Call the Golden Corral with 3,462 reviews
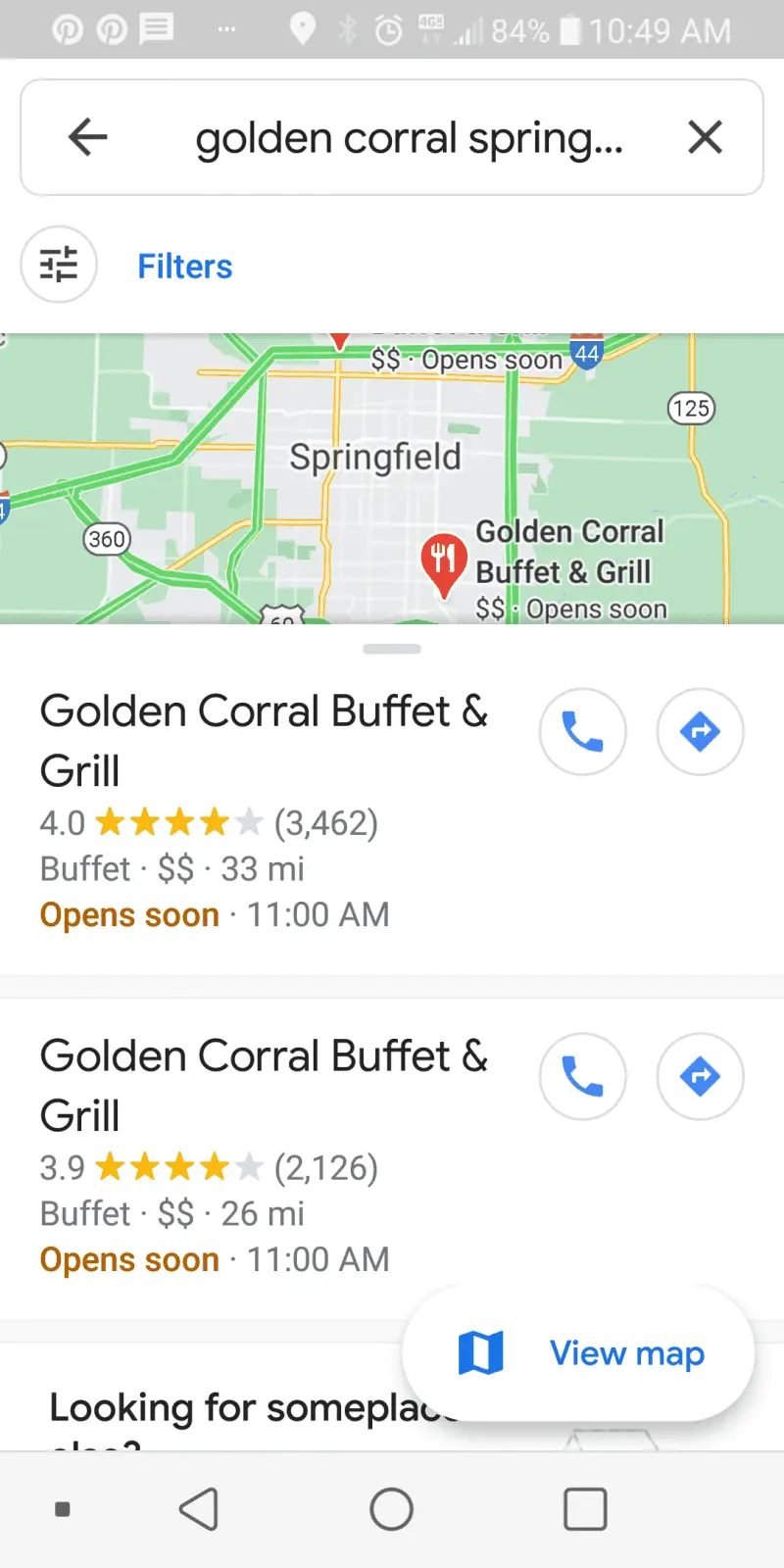Viewport: 784px width, 1568px height. coord(582,732)
